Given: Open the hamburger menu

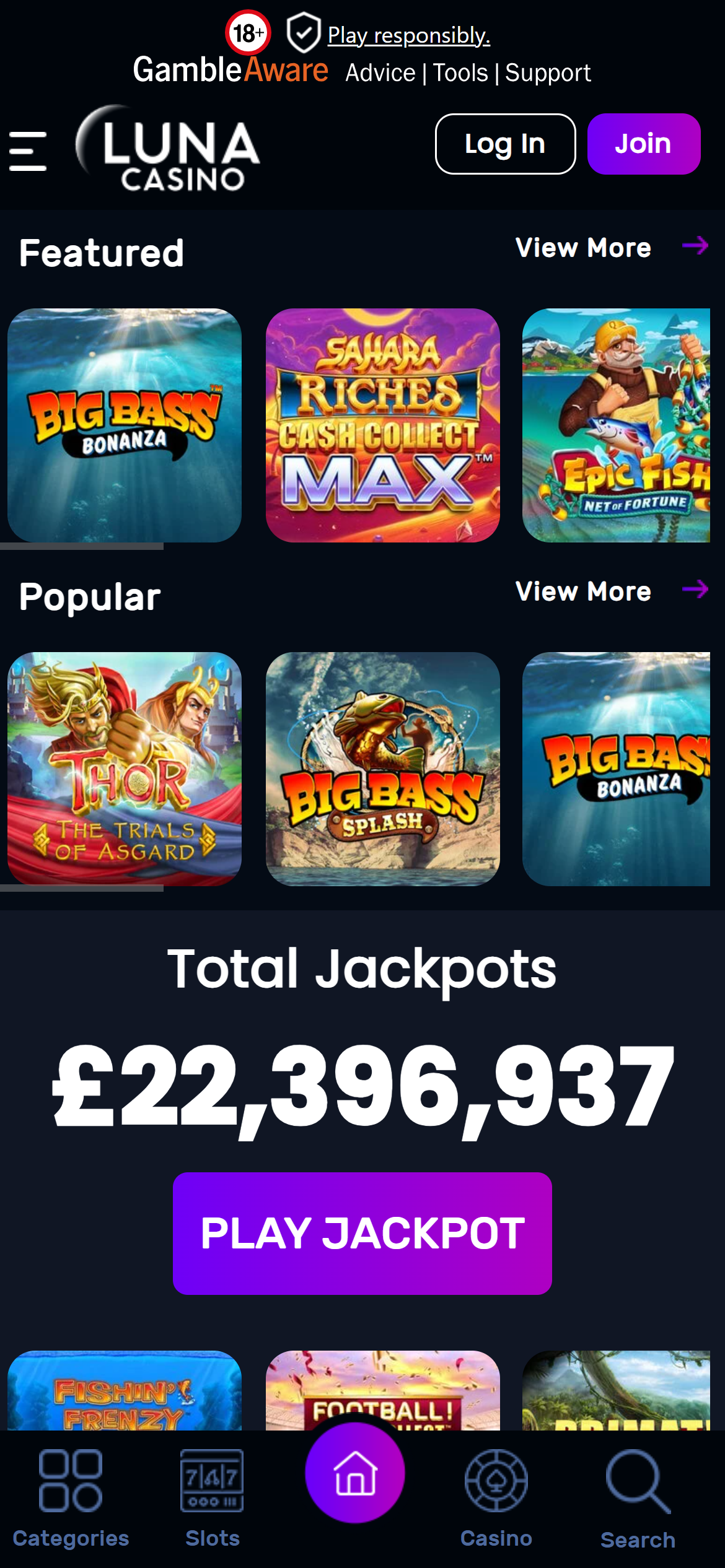Looking at the screenshot, I should 28,150.
